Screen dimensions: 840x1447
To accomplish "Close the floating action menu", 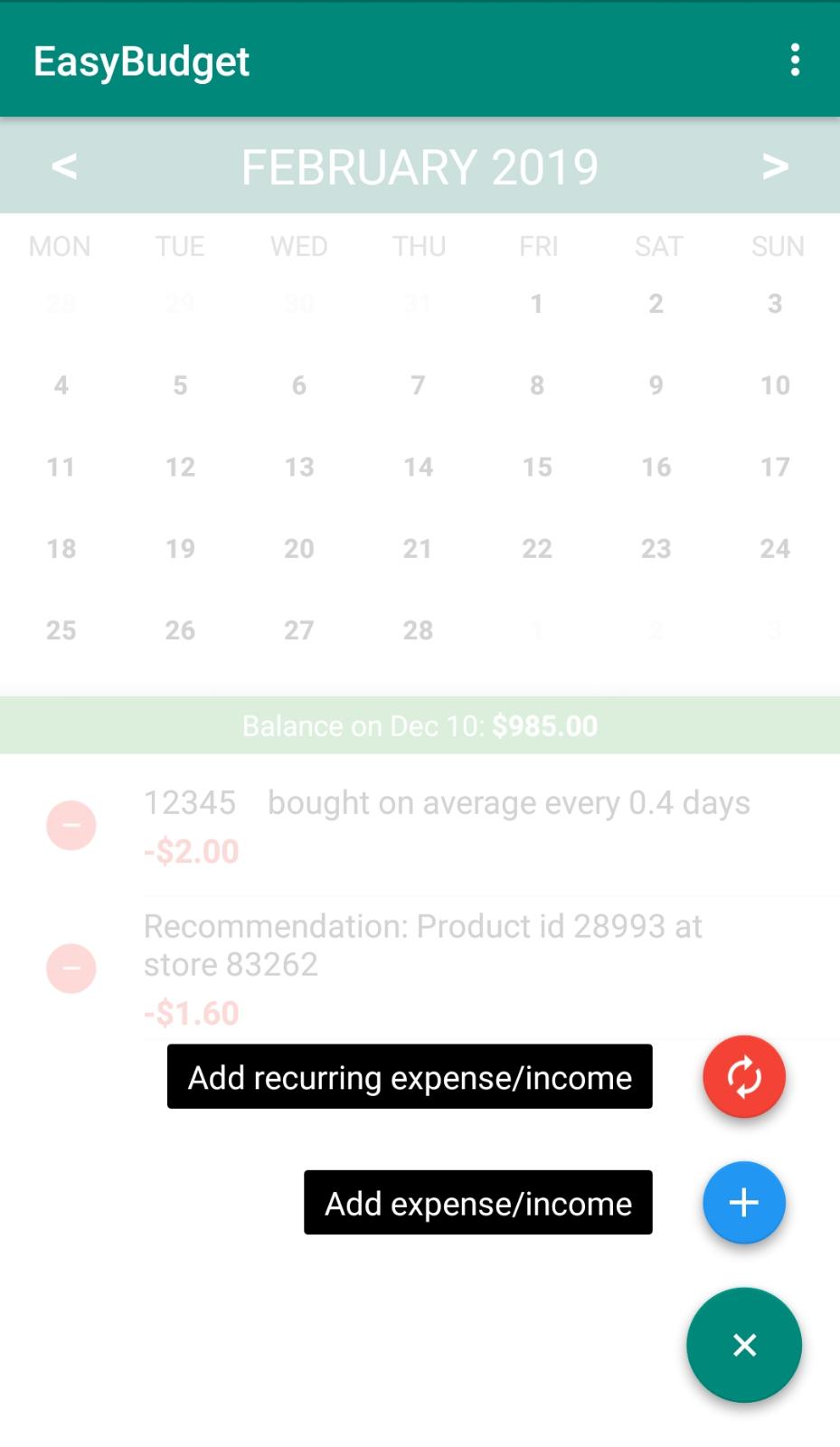I will [743, 1345].
